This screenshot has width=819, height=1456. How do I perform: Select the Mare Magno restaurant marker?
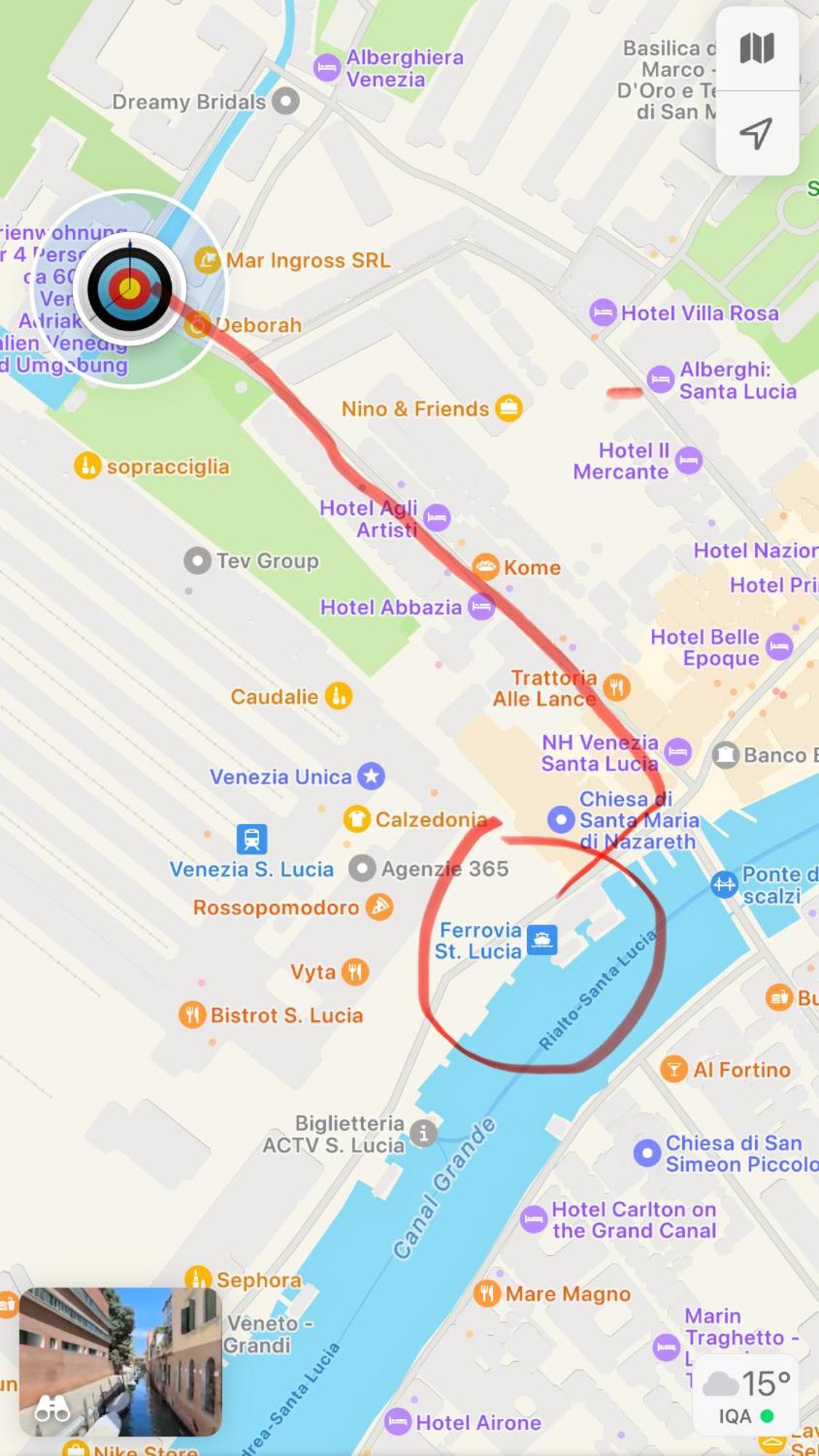point(487,1293)
